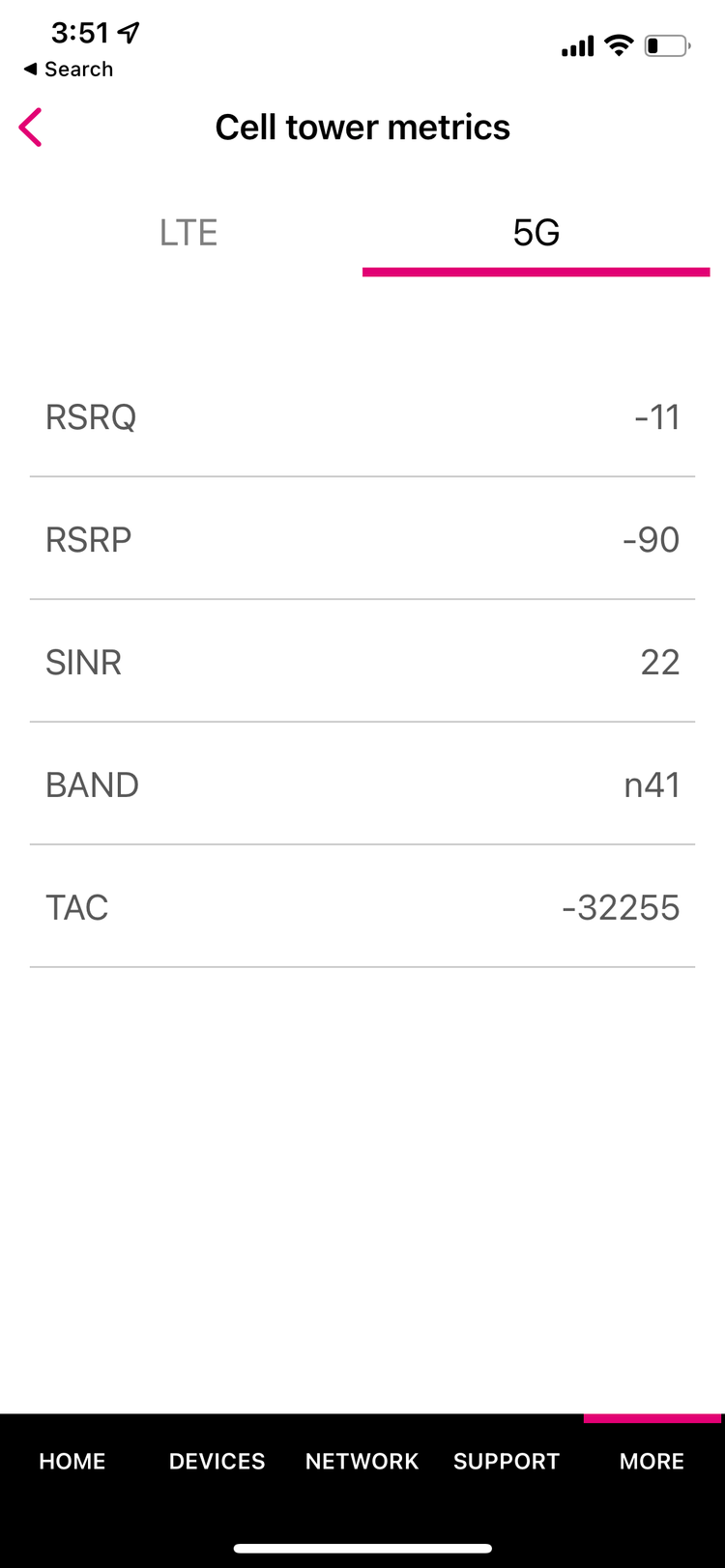The width and height of the screenshot is (725, 1568).
Task: Go back using the pink arrow
Action: tap(31, 128)
